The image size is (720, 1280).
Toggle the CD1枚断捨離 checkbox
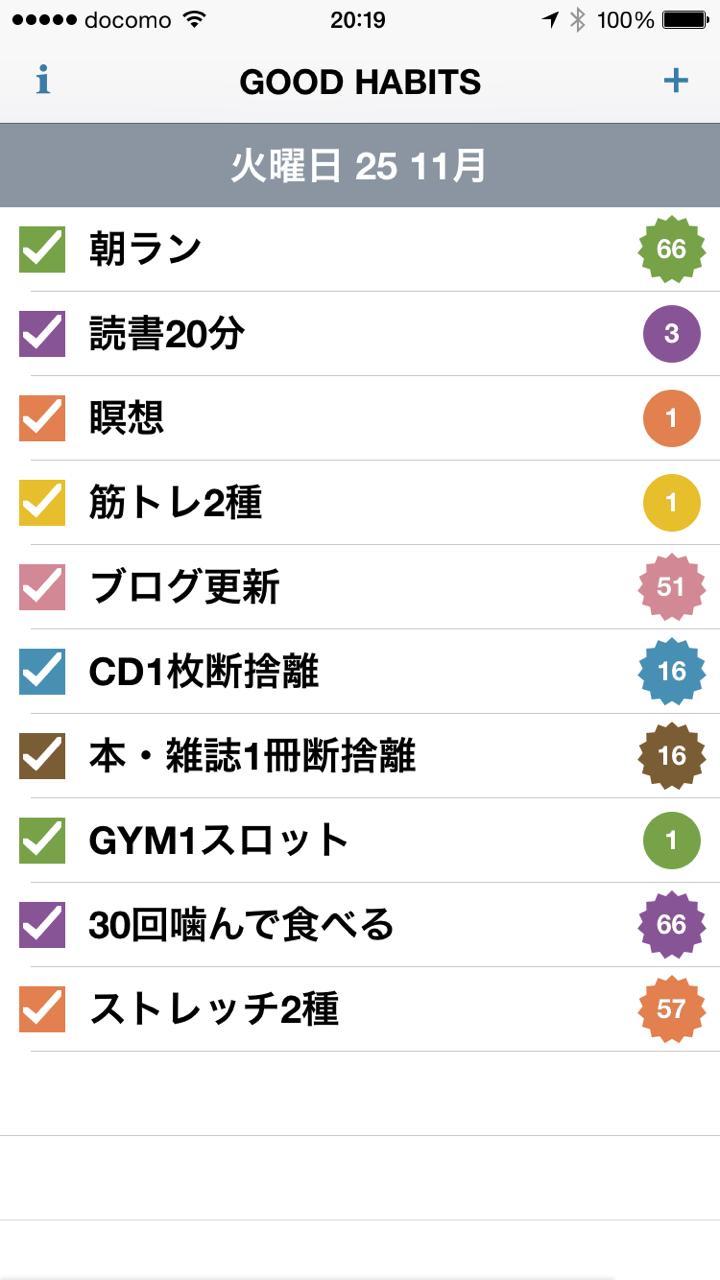[x=43, y=672]
